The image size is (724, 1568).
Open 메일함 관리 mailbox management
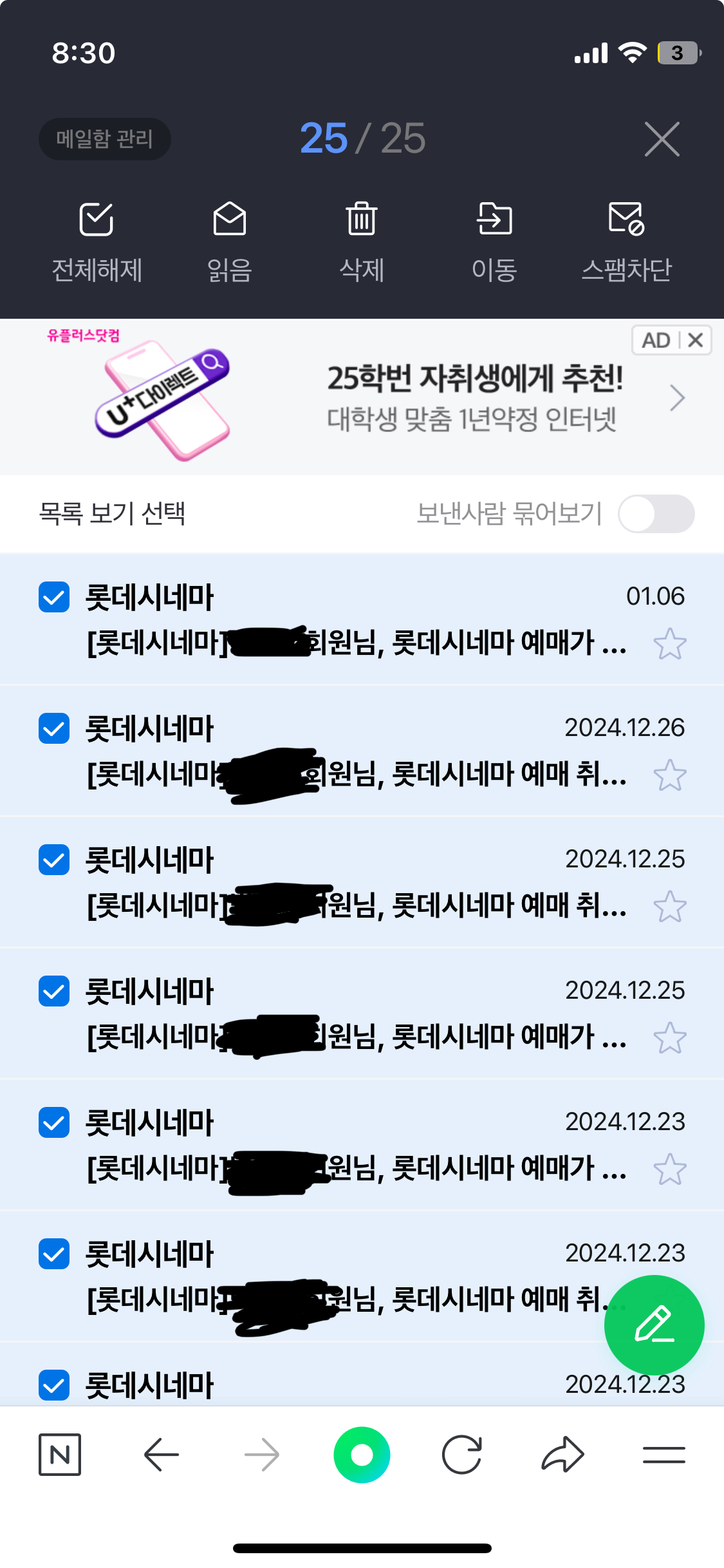[104, 139]
